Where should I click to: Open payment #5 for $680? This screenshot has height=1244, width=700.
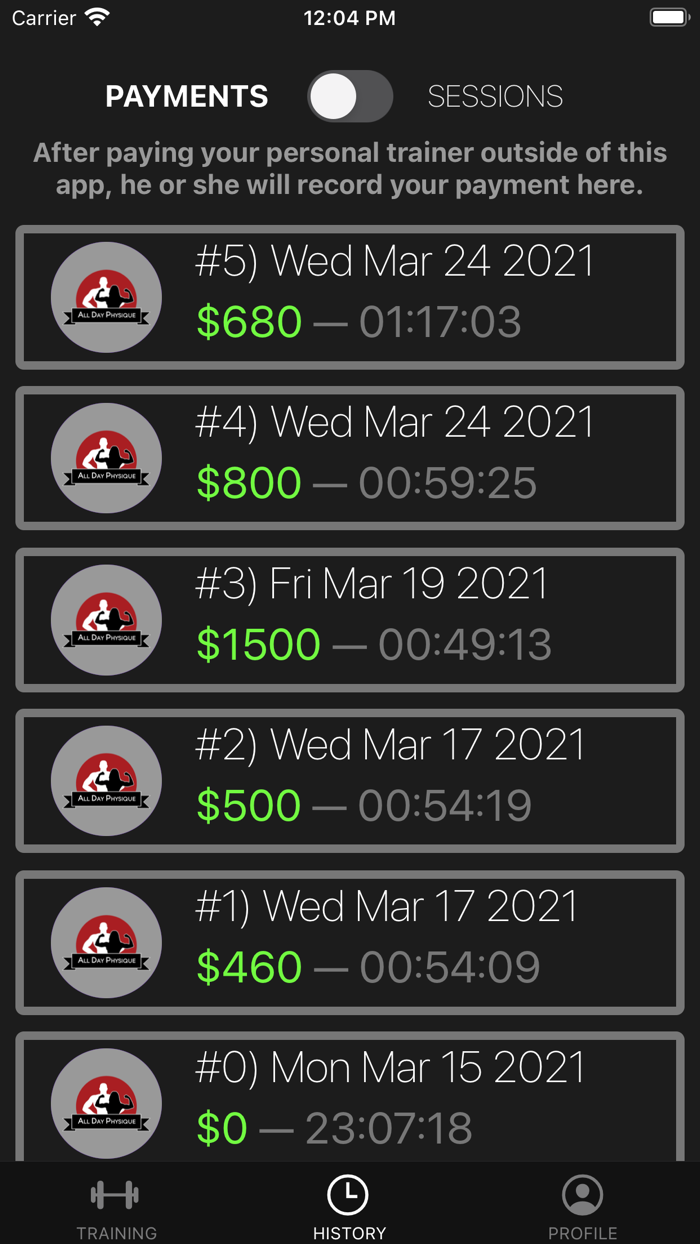[x=350, y=297]
